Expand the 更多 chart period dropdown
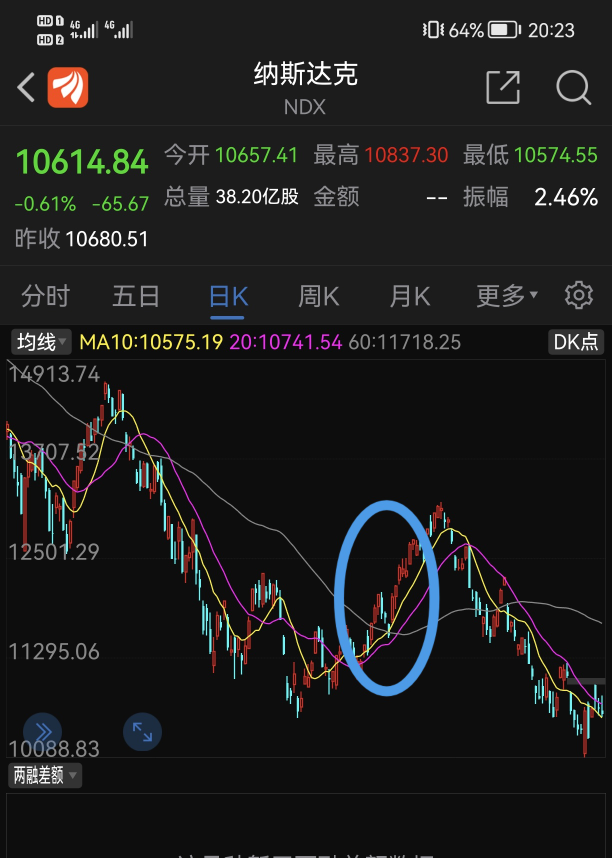This screenshot has height=858, width=612. tap(506, 296)
